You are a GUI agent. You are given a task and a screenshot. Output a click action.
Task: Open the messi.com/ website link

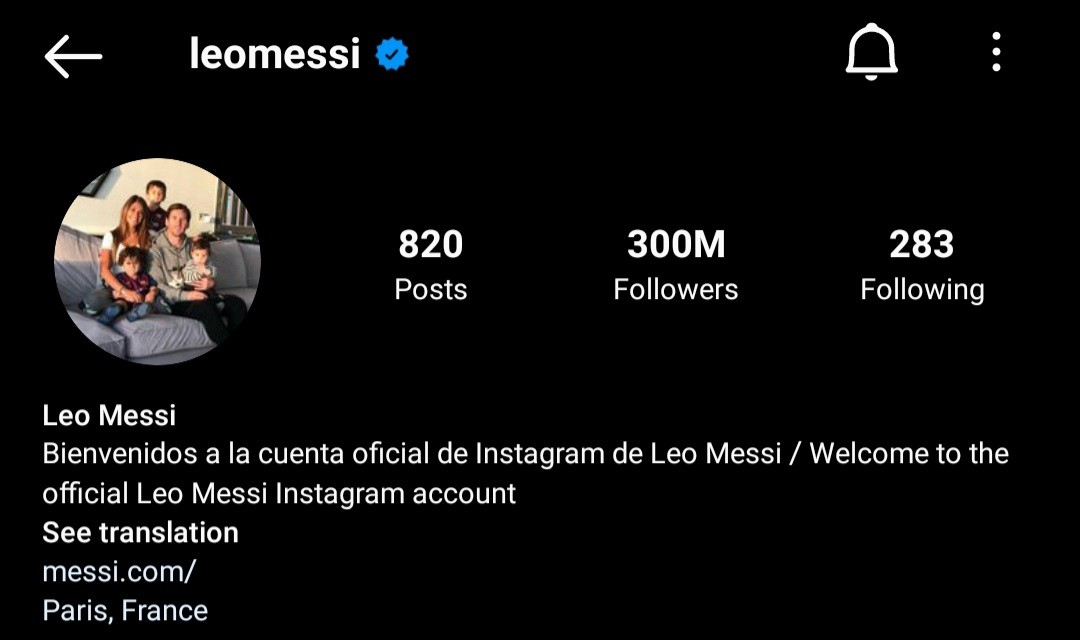[x=119, y=572]
